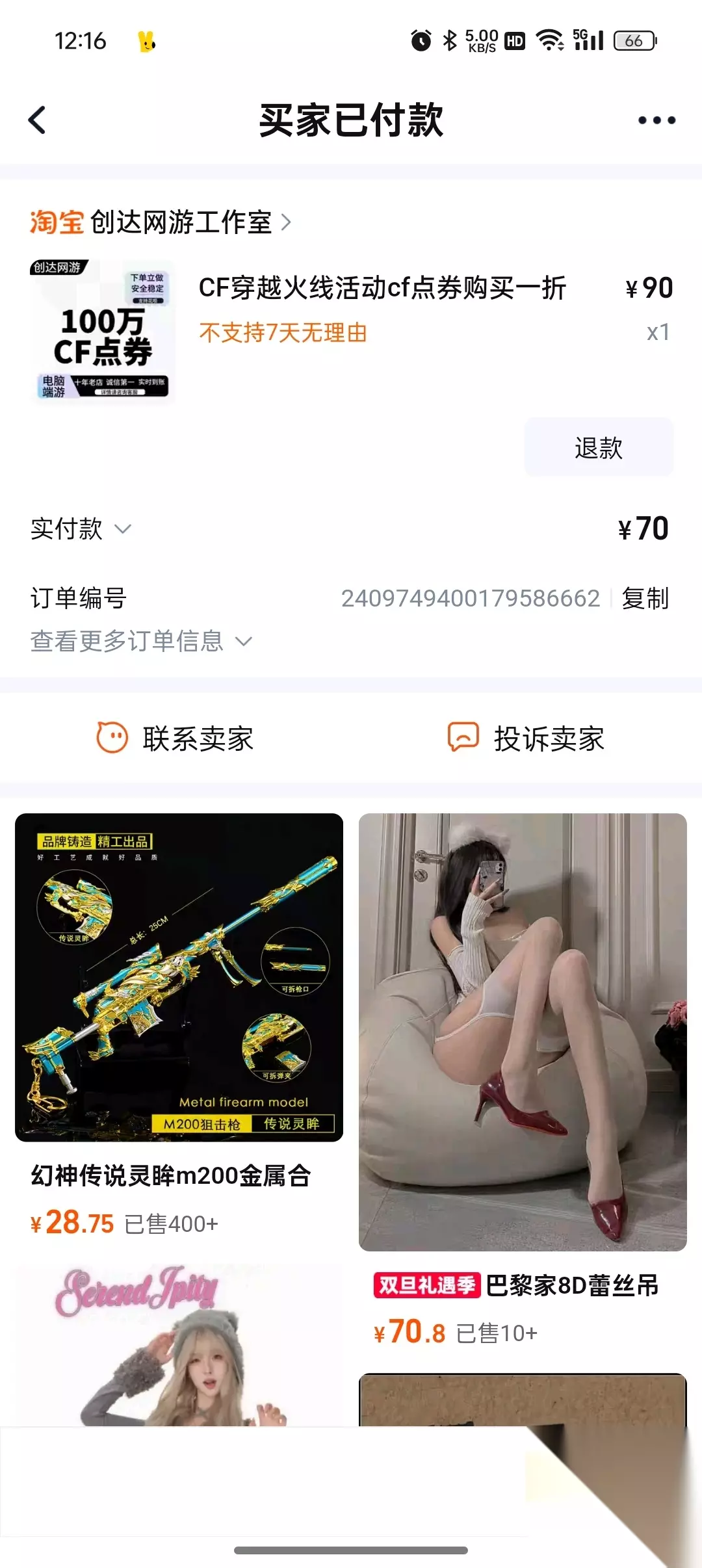
Task: Open the 创达网游工作室 shop page
Action: [x=160, y=222]
